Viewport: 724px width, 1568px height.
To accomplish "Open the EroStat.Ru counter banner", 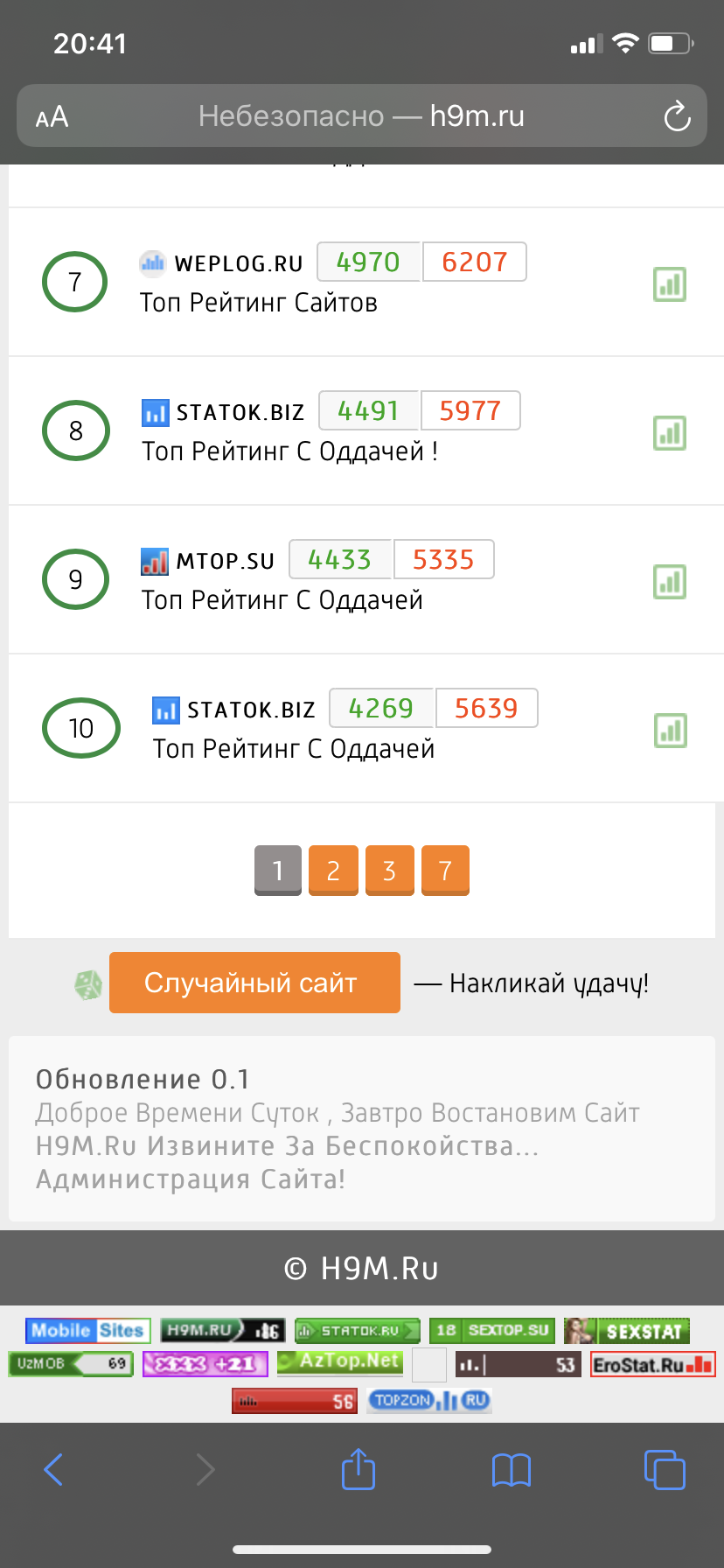I will tap(652, 1364).
